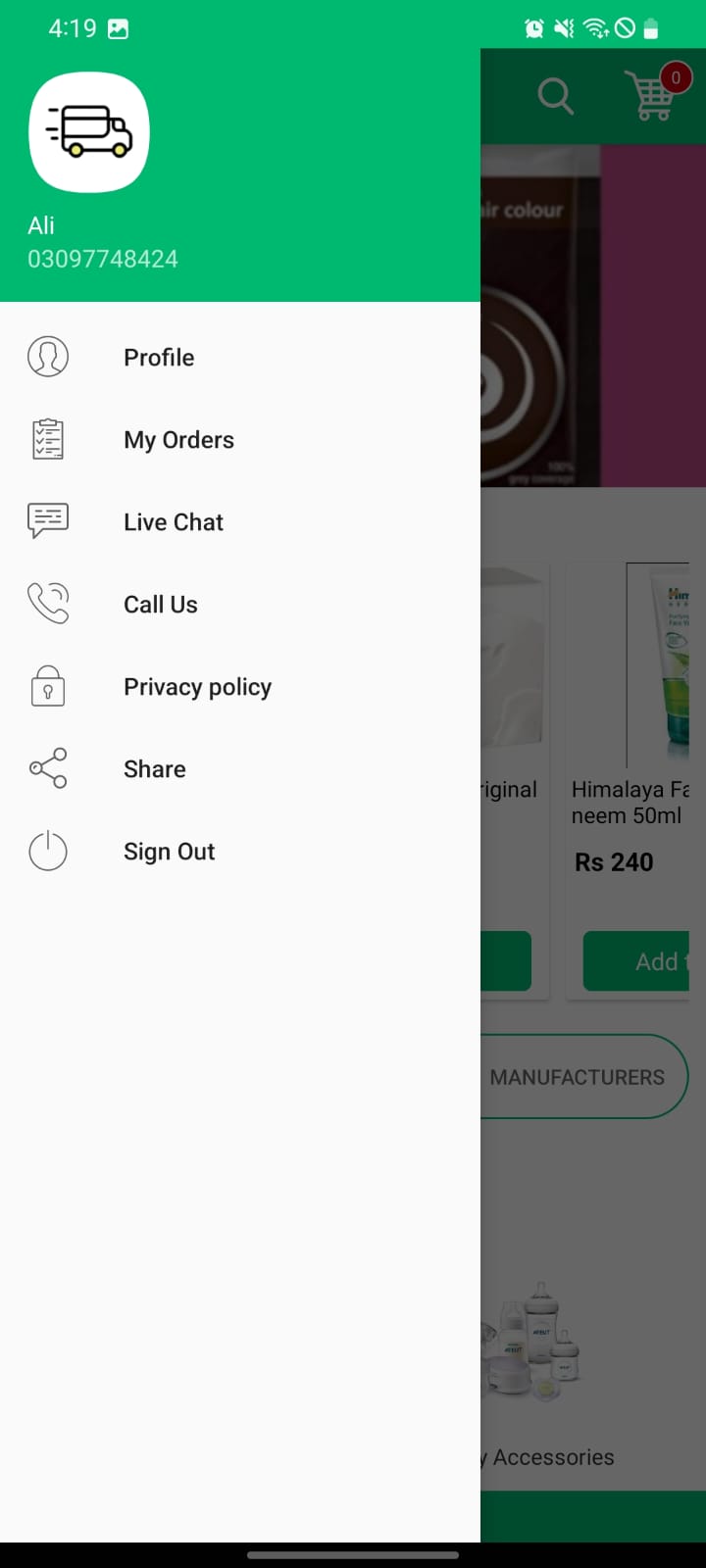
Task: Sign Out of the account
Action: [x=169, y=852]
